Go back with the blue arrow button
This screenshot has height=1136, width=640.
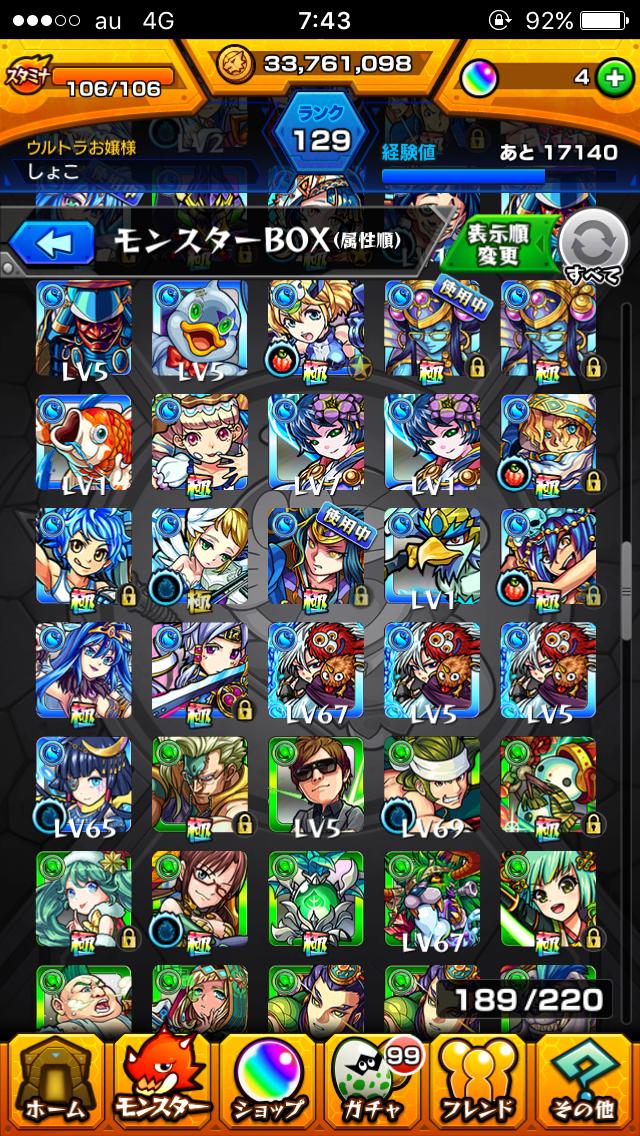coord(52,243)
